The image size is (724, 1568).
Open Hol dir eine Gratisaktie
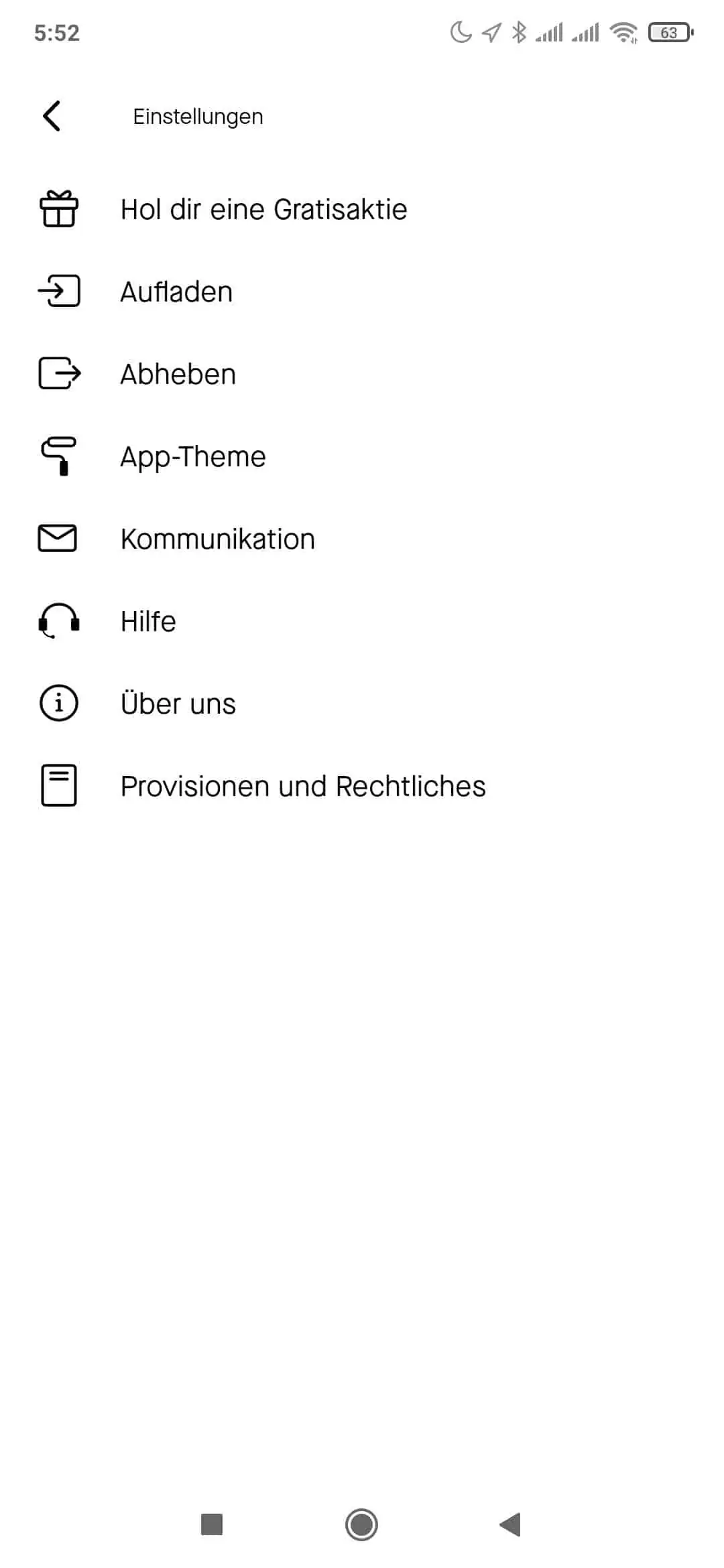[362, 209]
